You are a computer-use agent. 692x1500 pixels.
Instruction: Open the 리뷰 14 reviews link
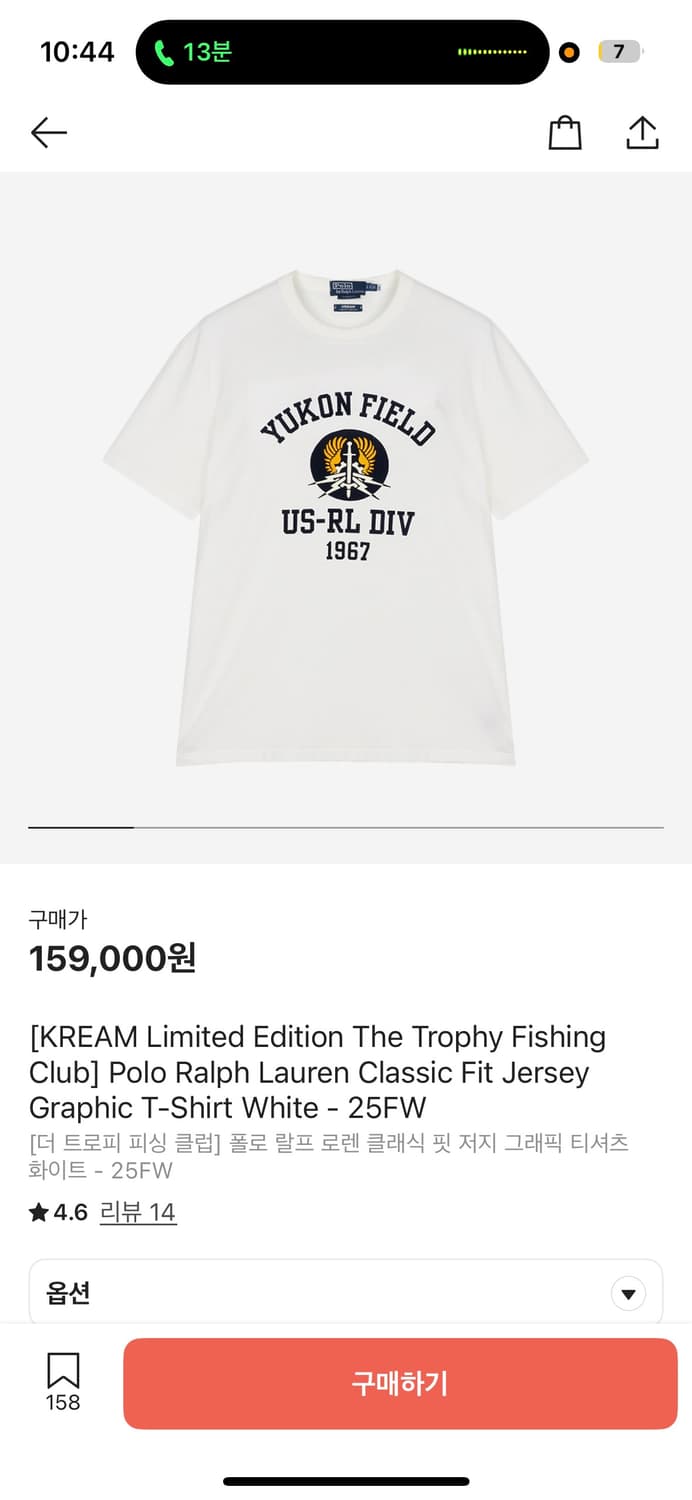pyautogui.click(x=138, y=1213)
